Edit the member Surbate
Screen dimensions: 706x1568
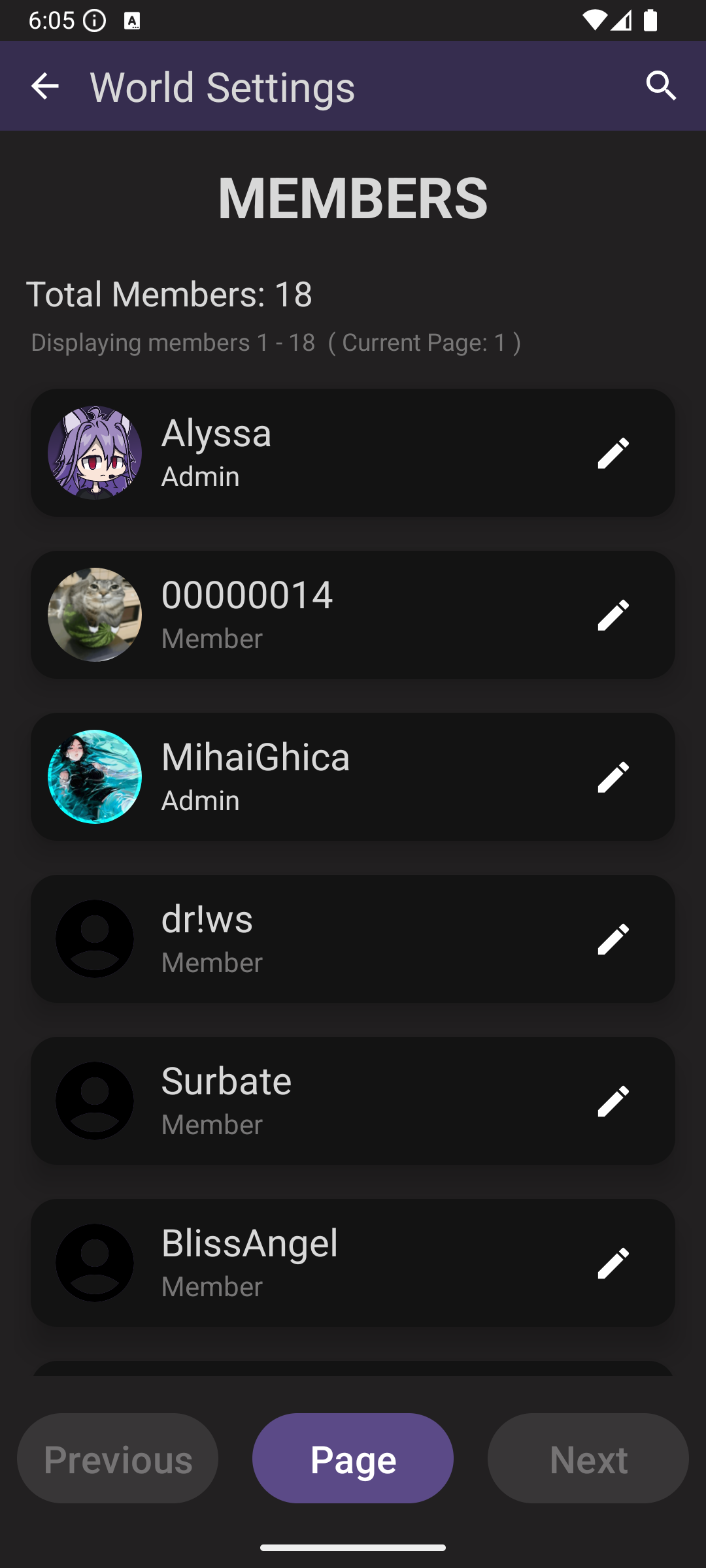click(613, 1101)
